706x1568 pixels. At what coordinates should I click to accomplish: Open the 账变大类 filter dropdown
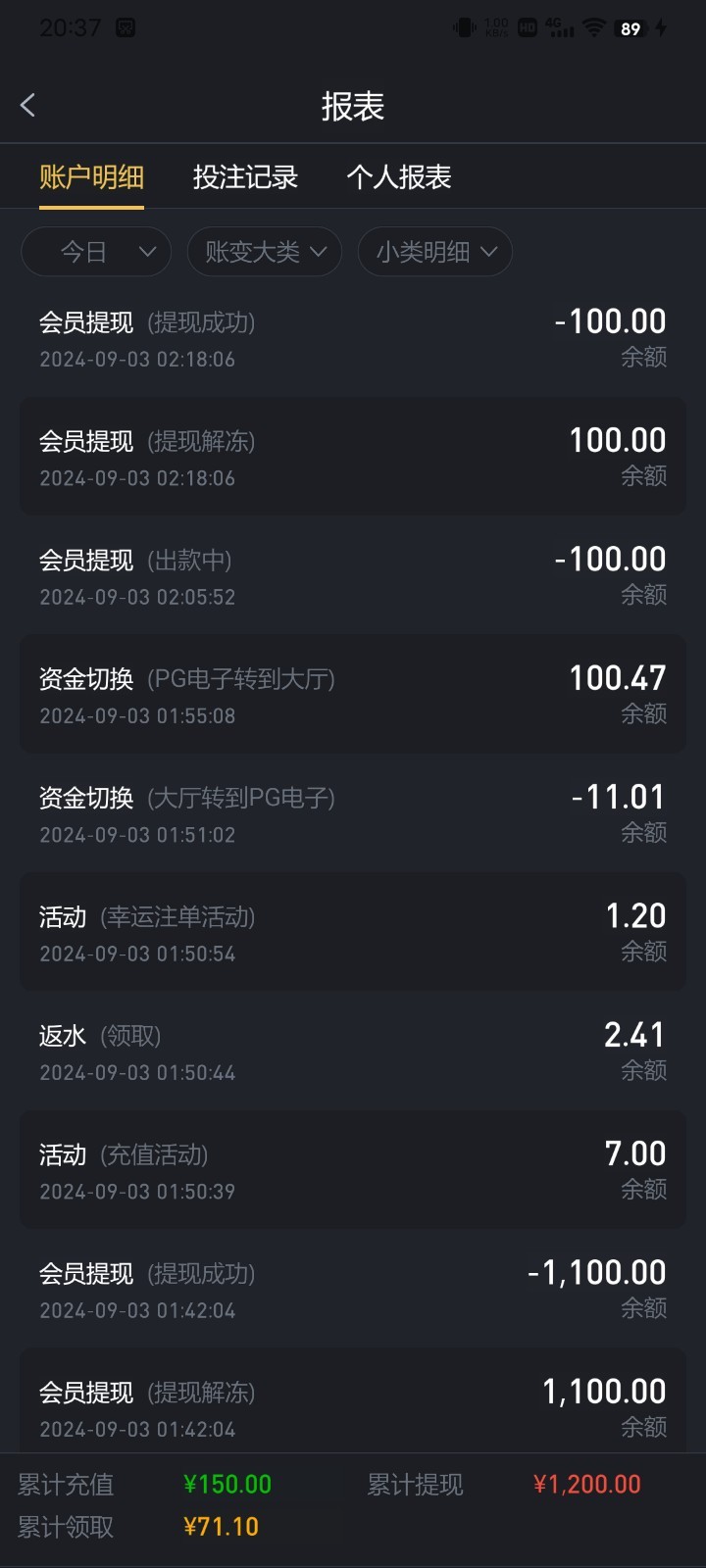click(264, 252)
